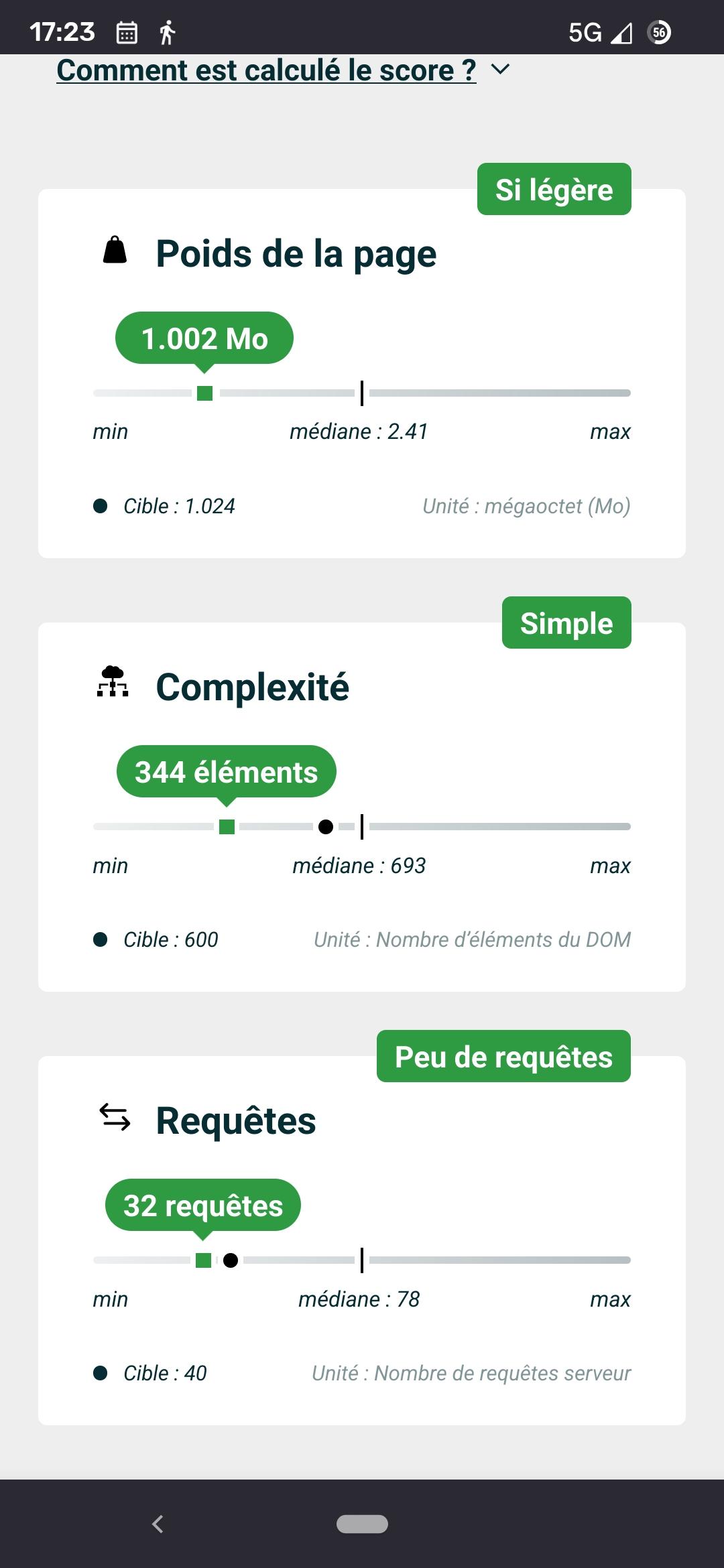Tap the home pill in navigation bar
The height and width of the screenshot is (1568, 724).
tap(362, 1524)
